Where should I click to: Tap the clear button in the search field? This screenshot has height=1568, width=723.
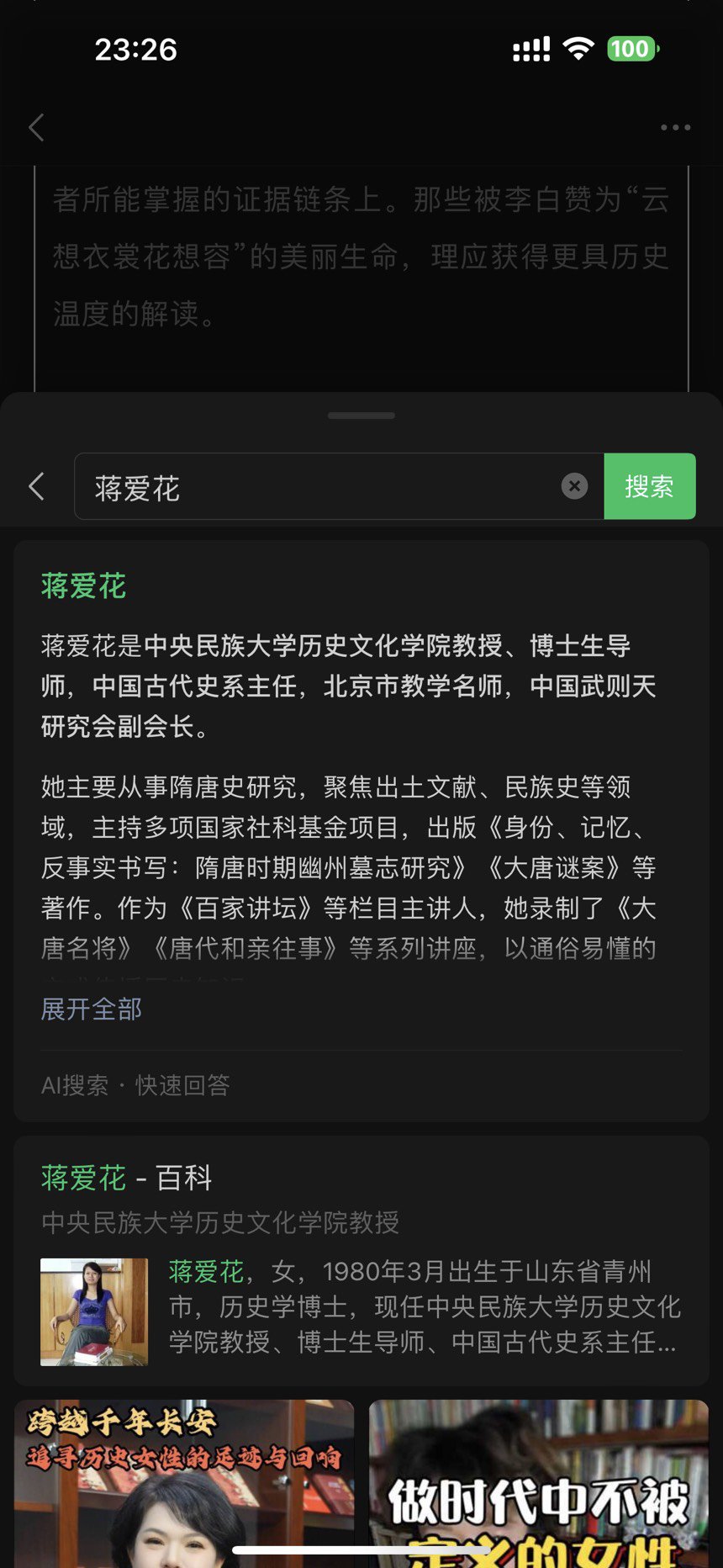point(574,486)
